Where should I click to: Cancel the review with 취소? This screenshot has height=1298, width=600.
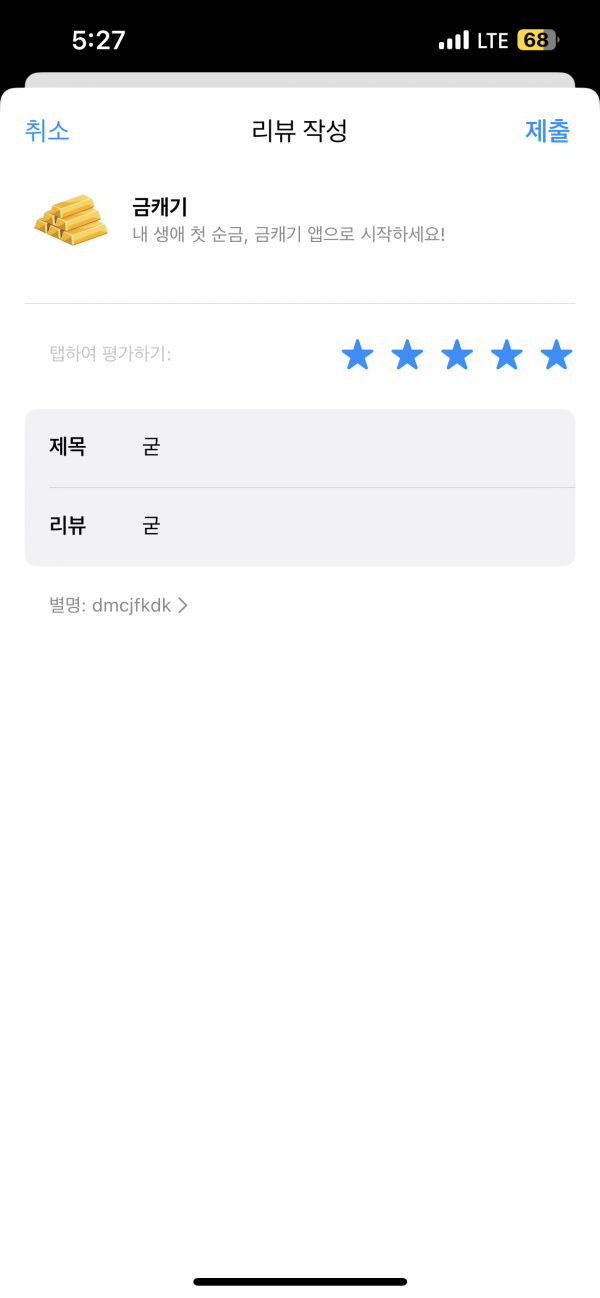pos(47,131)
